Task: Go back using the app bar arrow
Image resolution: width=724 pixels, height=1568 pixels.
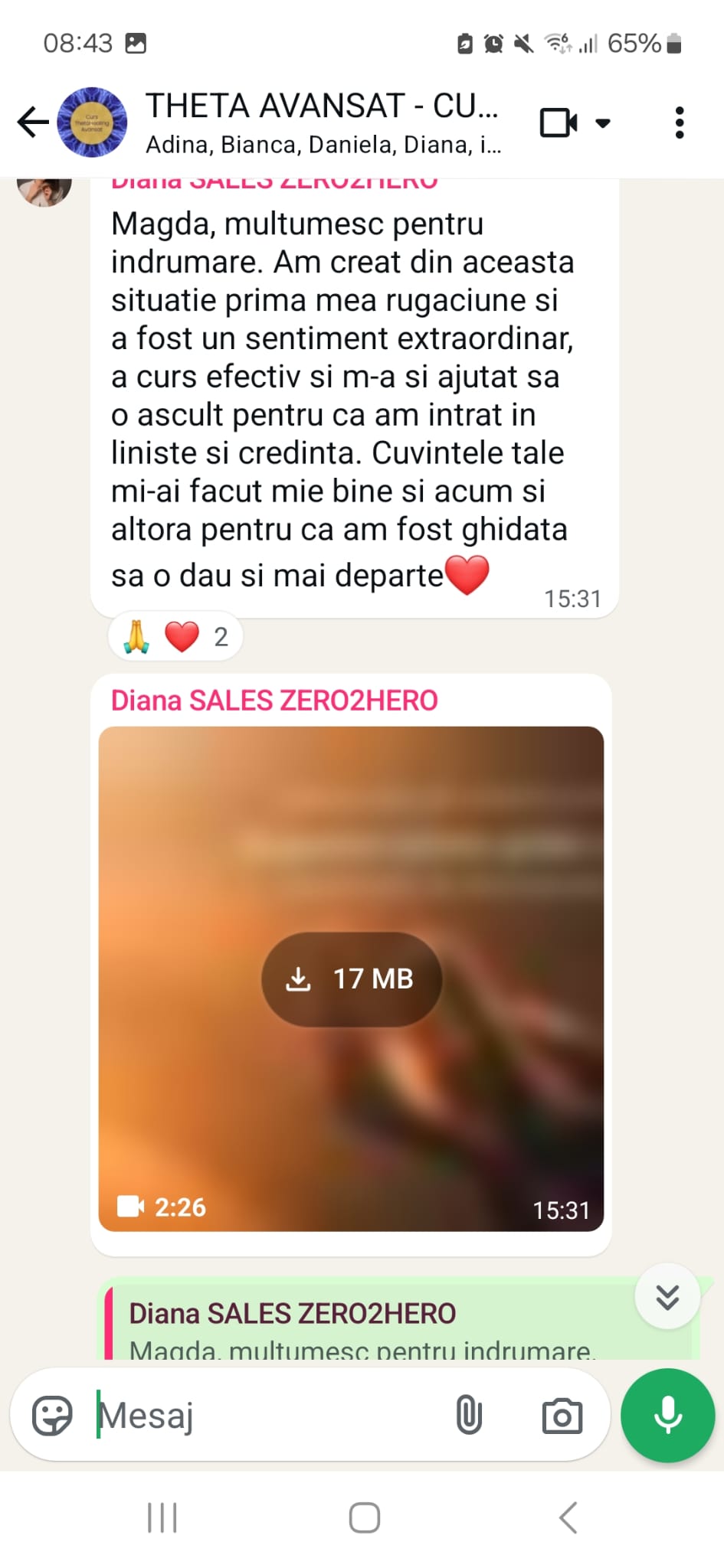Action: pos(33,122)
